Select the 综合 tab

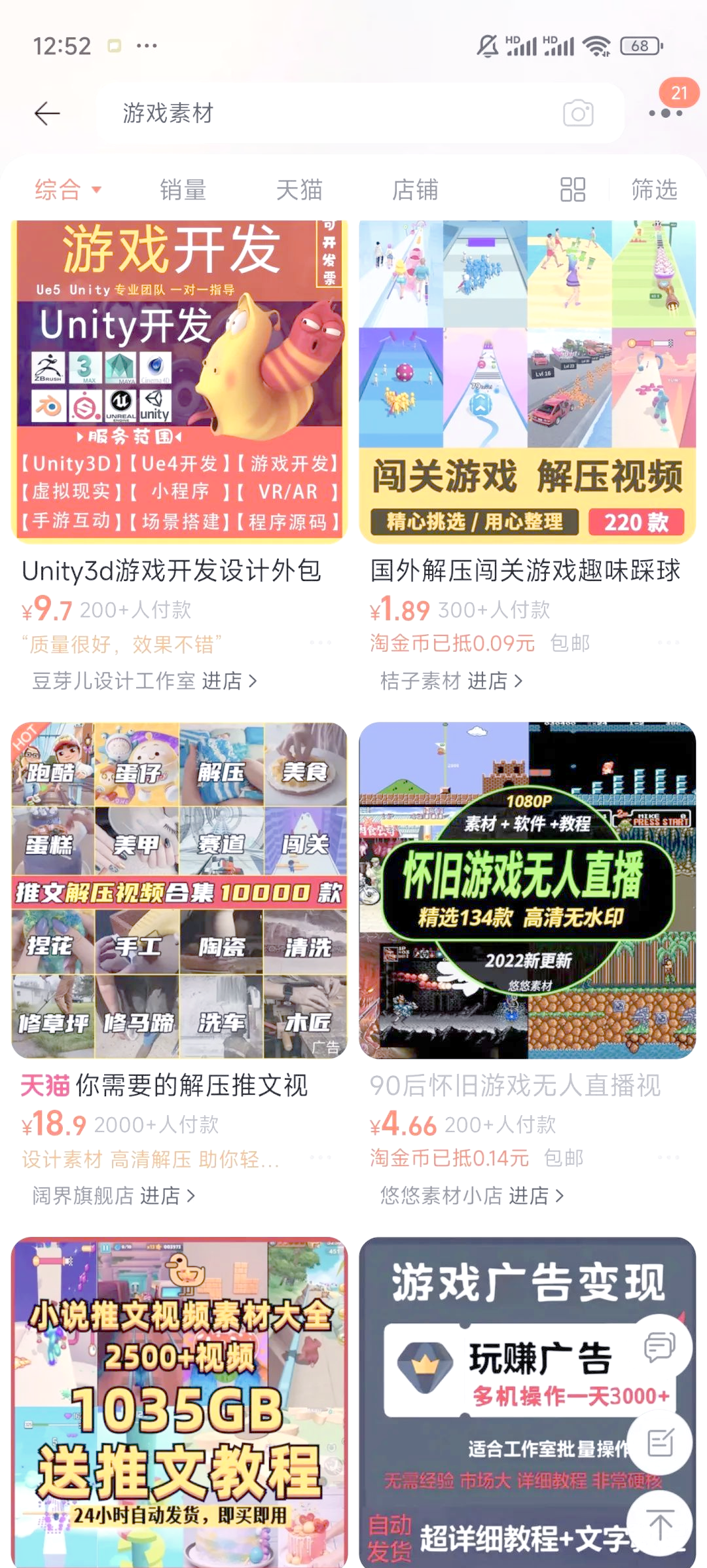(x=59, y=190)
